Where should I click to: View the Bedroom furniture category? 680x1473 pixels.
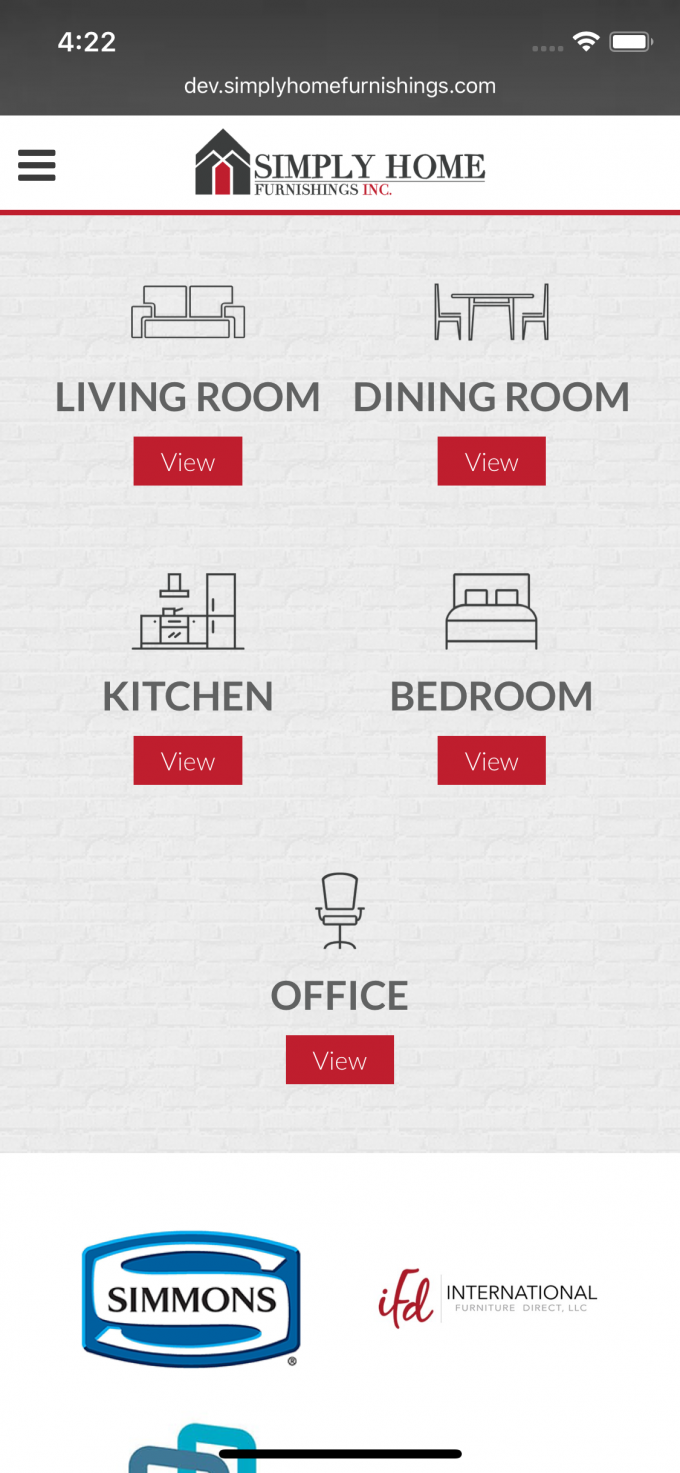pyautogui.click(x=491, y=761)
